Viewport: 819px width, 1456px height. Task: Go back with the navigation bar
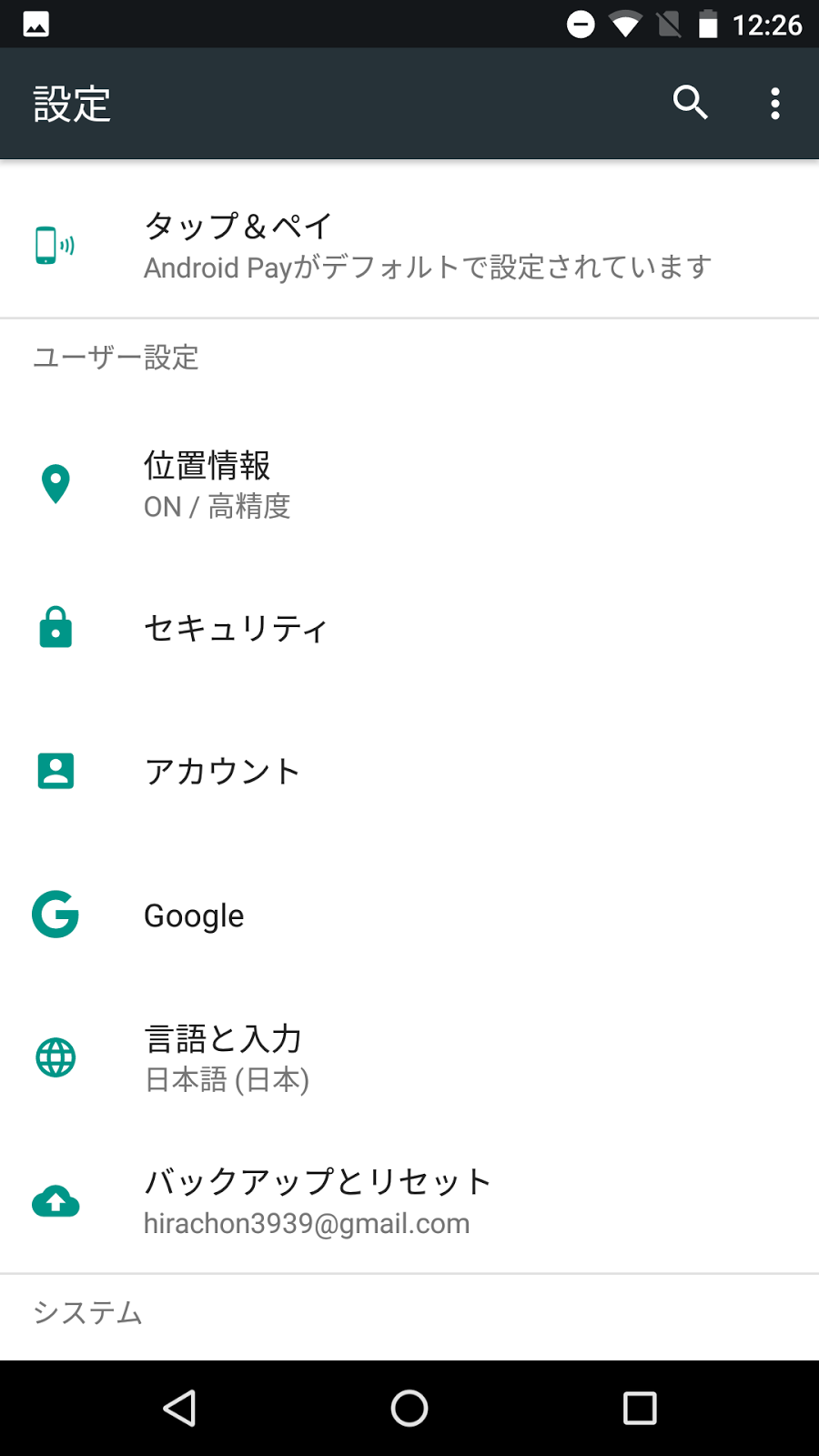tap(179, 1408)
